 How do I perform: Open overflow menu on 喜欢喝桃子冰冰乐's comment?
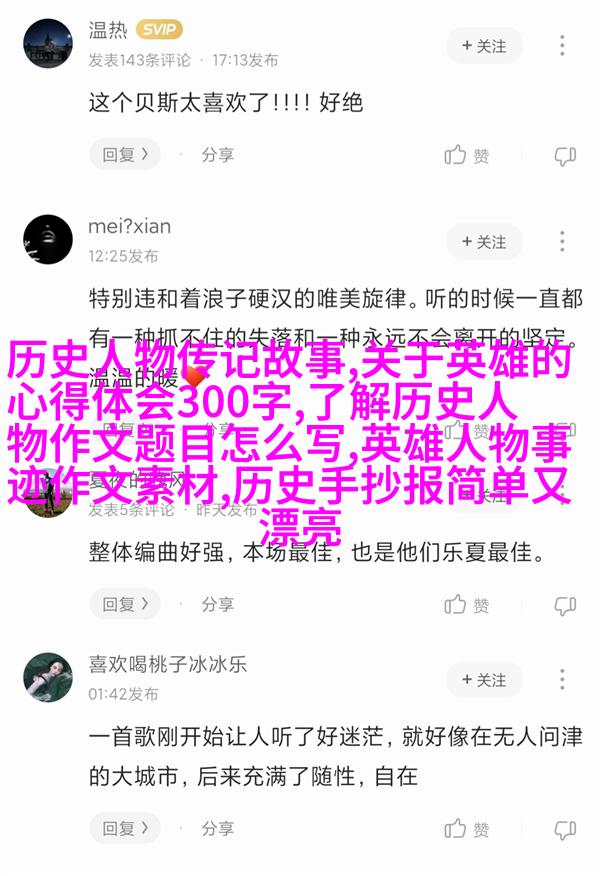[564, 680]
